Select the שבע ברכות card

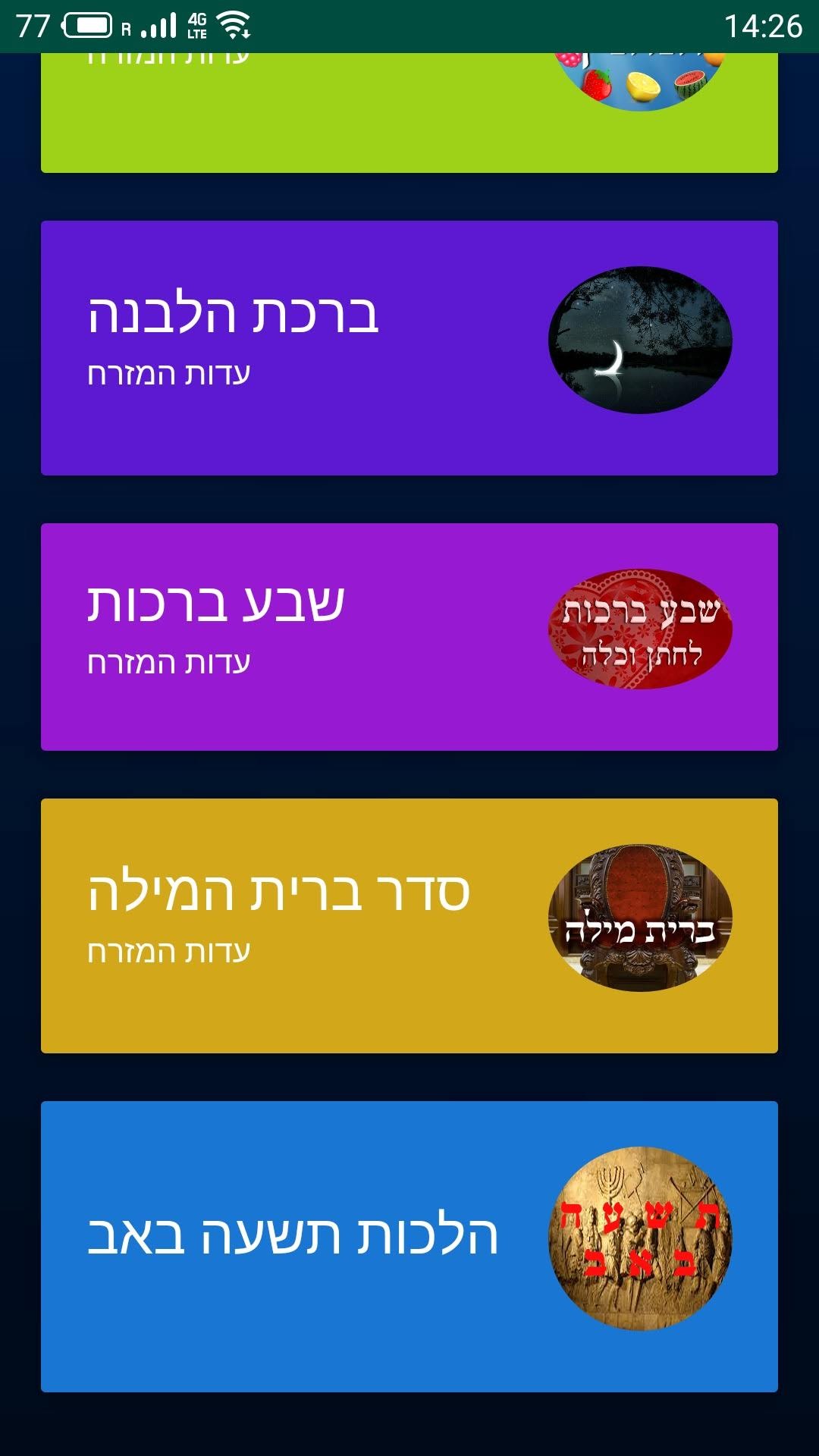coord(409,636)
